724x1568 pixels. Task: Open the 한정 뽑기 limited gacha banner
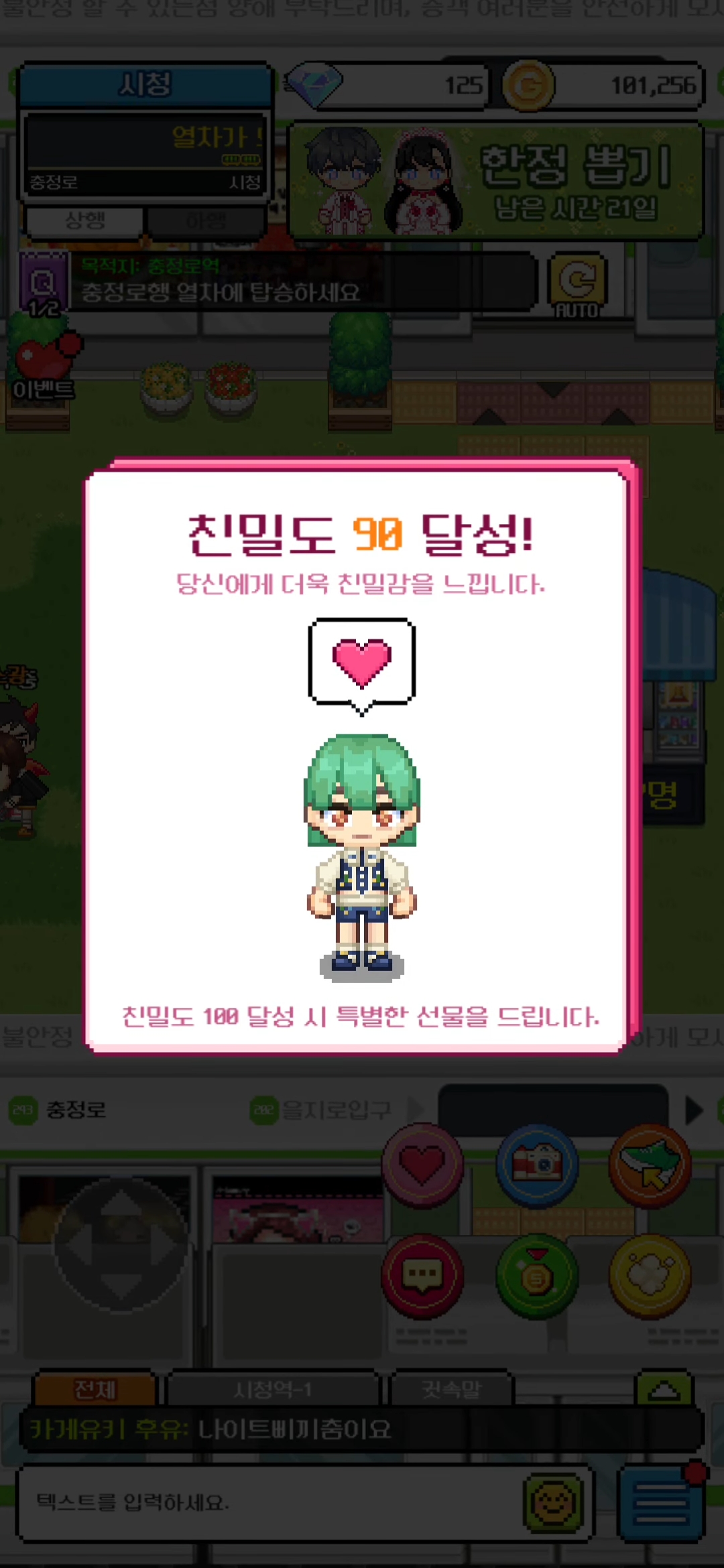(496, 181)
